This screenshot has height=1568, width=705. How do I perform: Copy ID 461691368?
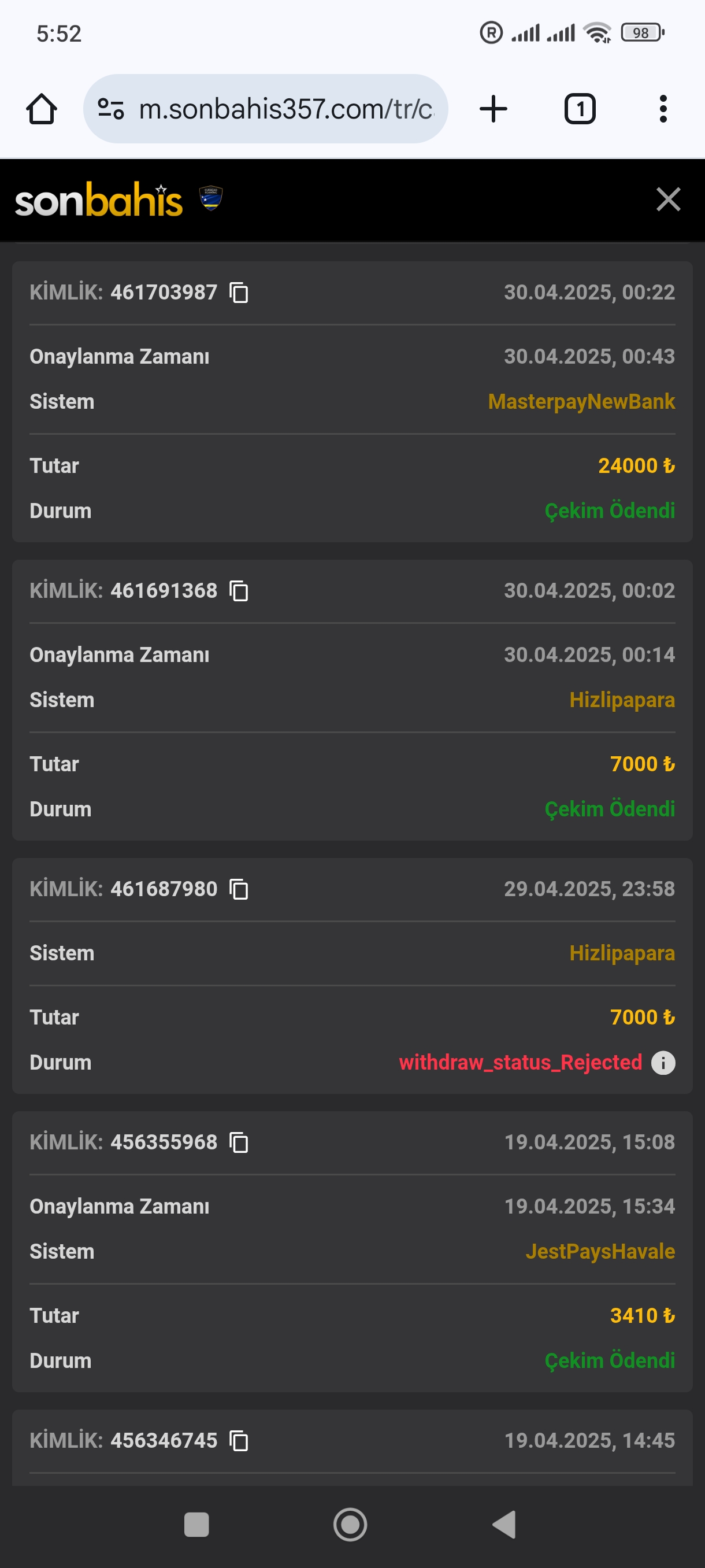coord(239,591)
